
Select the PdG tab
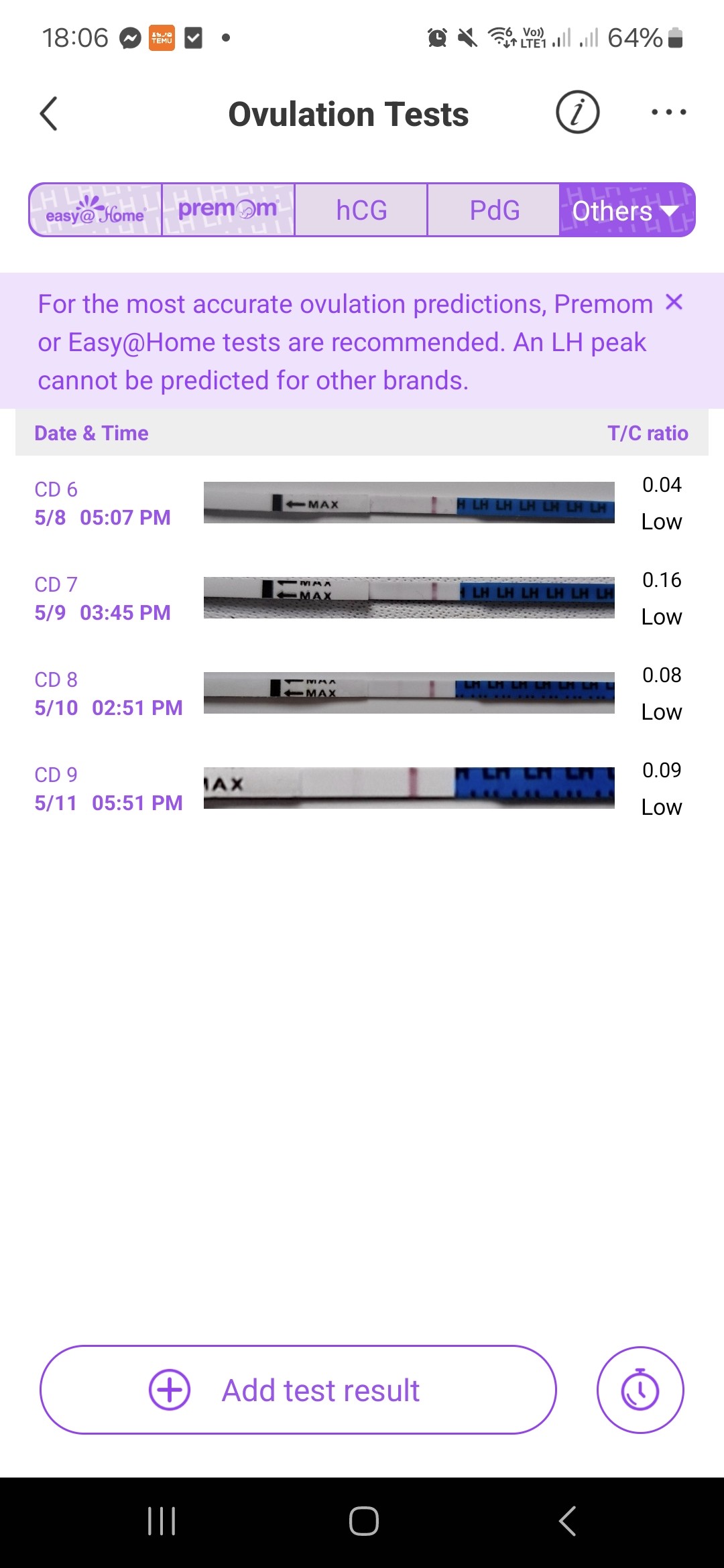click(494, 210)
